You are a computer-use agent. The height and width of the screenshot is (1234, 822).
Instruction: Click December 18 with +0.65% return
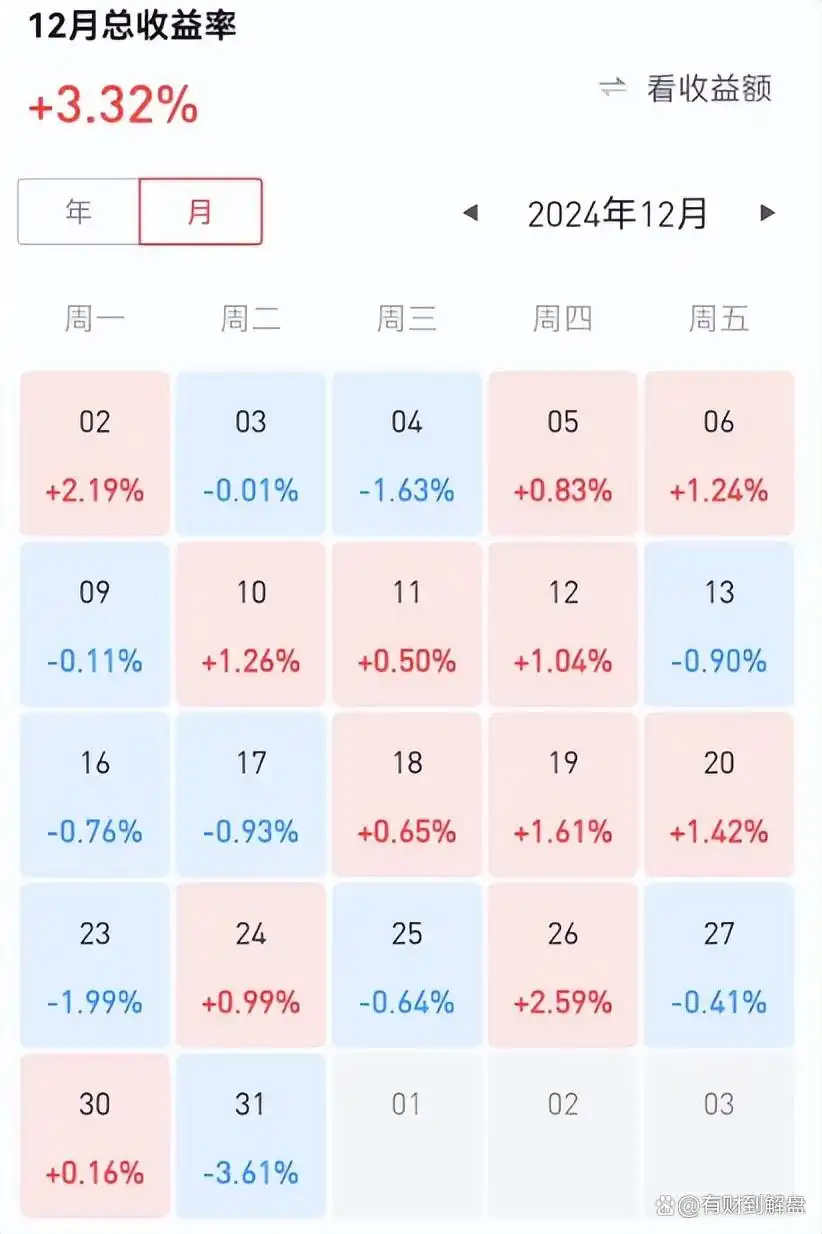pos(406,794)
